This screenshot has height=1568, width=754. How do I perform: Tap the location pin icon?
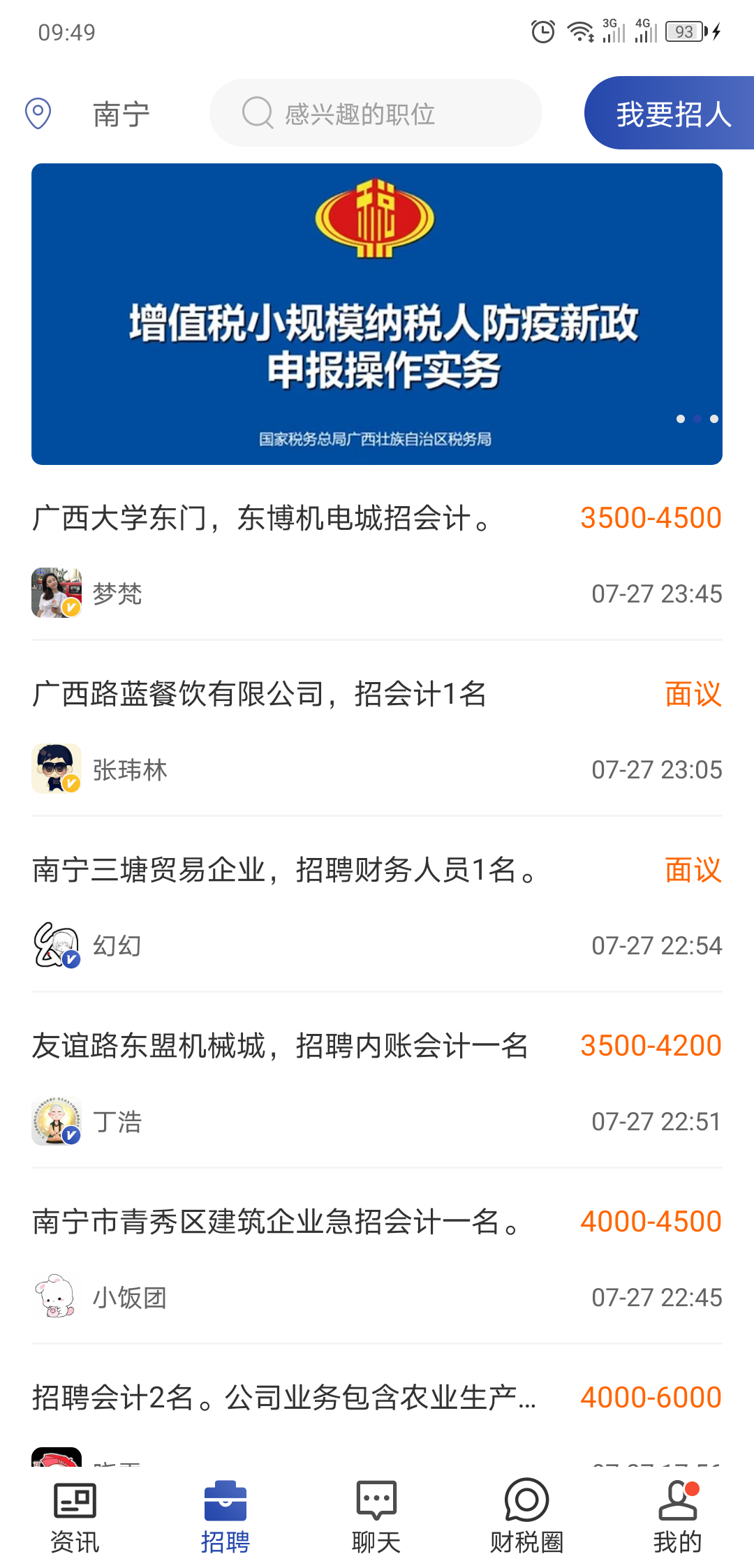point(38,113)
